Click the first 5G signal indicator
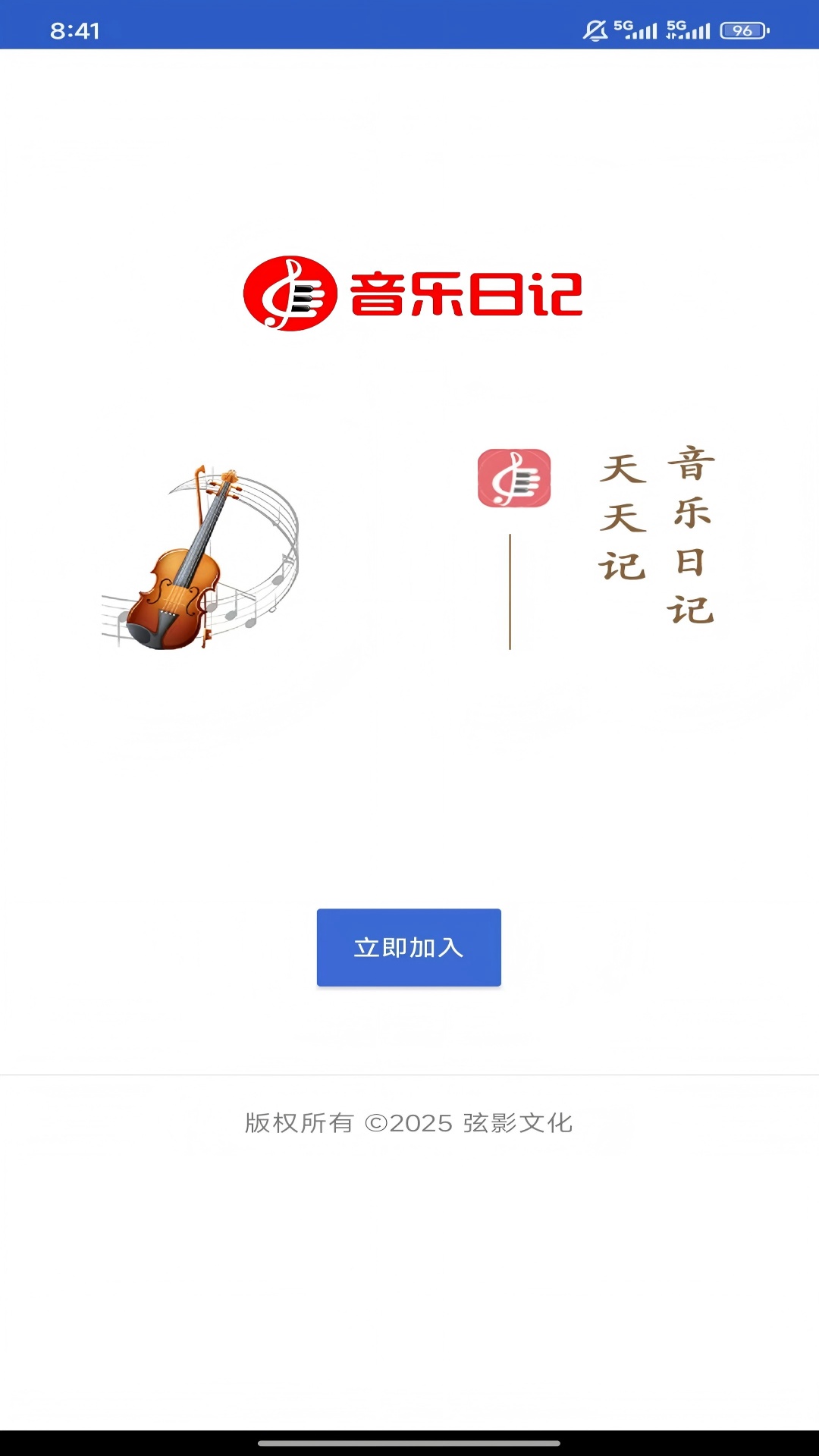Viewport: 819px width, 1456px height. click(x=635, y=29)
